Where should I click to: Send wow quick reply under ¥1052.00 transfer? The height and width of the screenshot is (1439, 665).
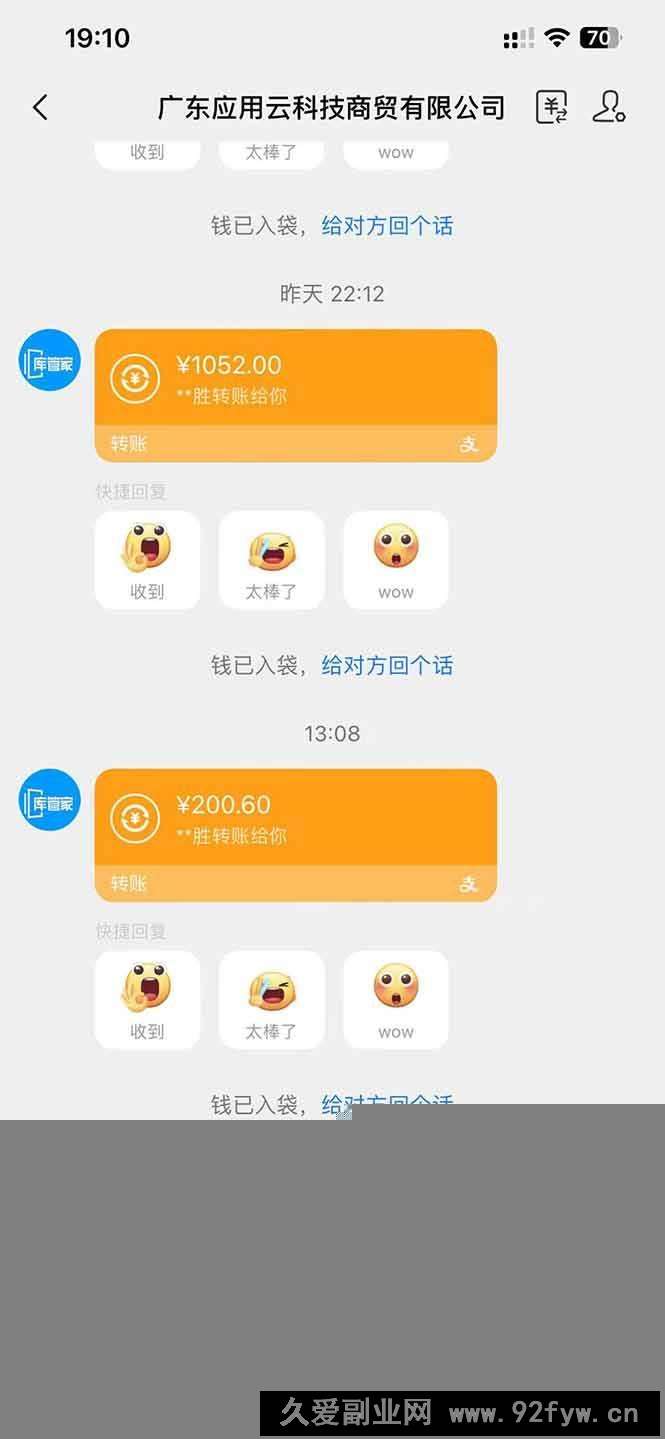click(395, 560)
